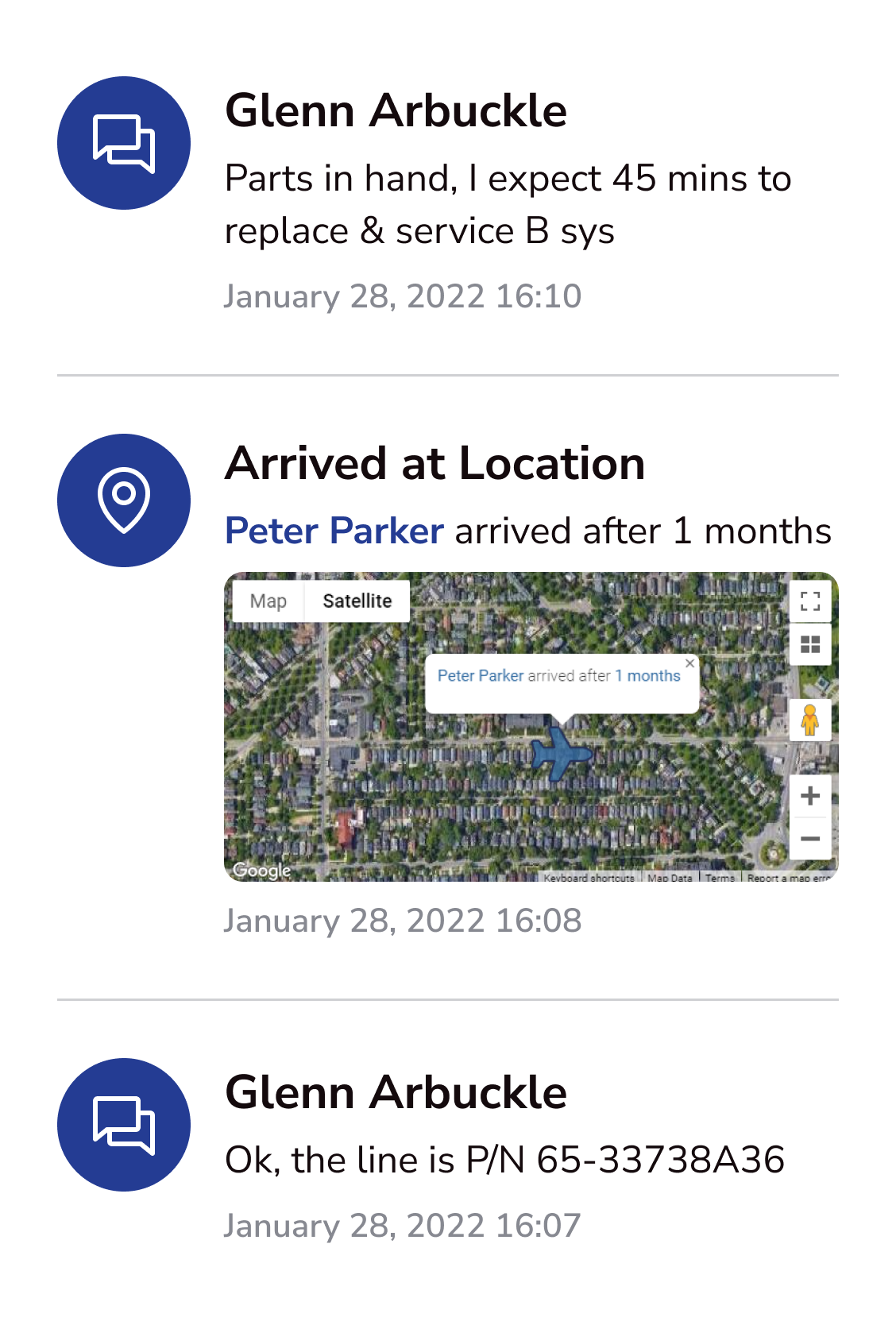This screenshot has width=896, height=1325.
Task: Close the Peter Parker map info popup
Action: (x=689, y=663)
